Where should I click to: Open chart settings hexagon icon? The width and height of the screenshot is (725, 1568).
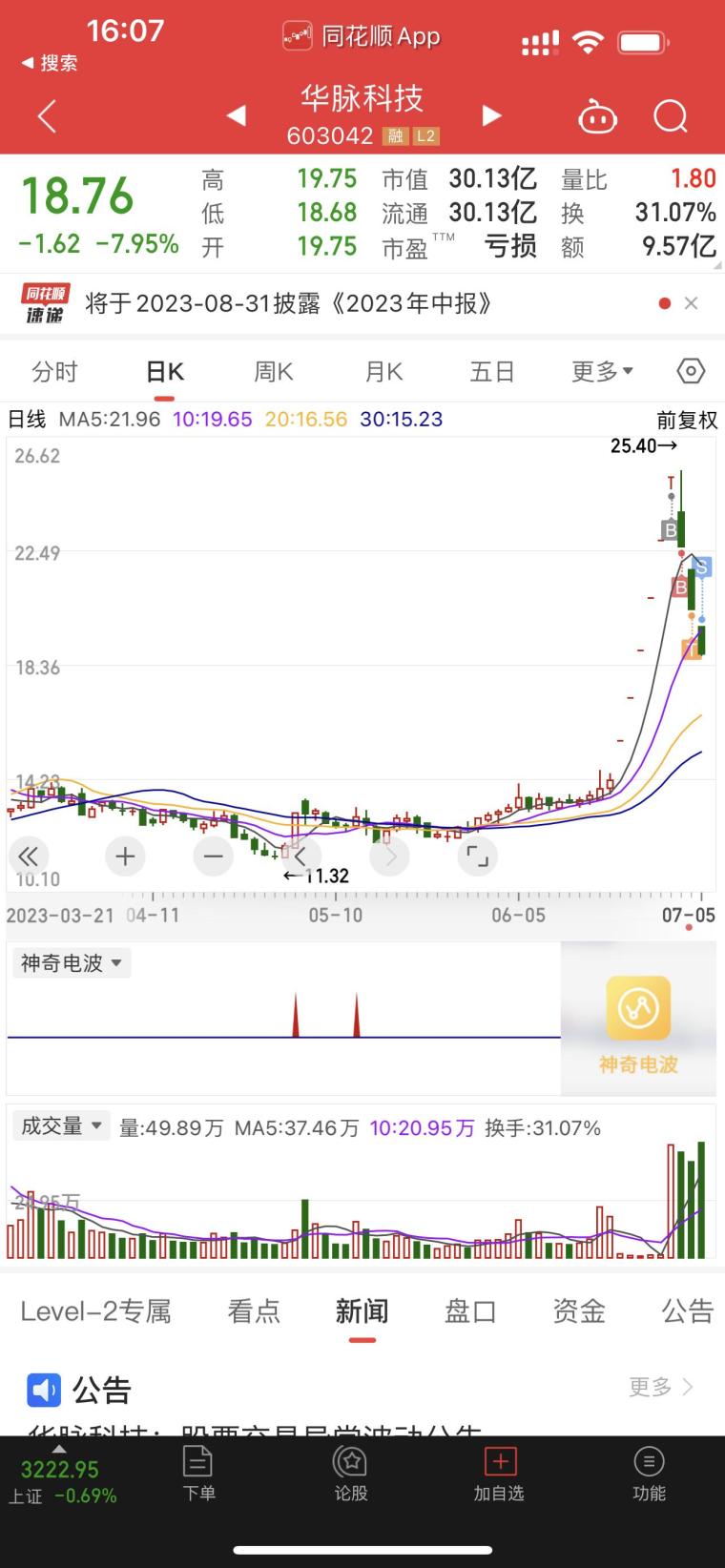click(691, 371)
